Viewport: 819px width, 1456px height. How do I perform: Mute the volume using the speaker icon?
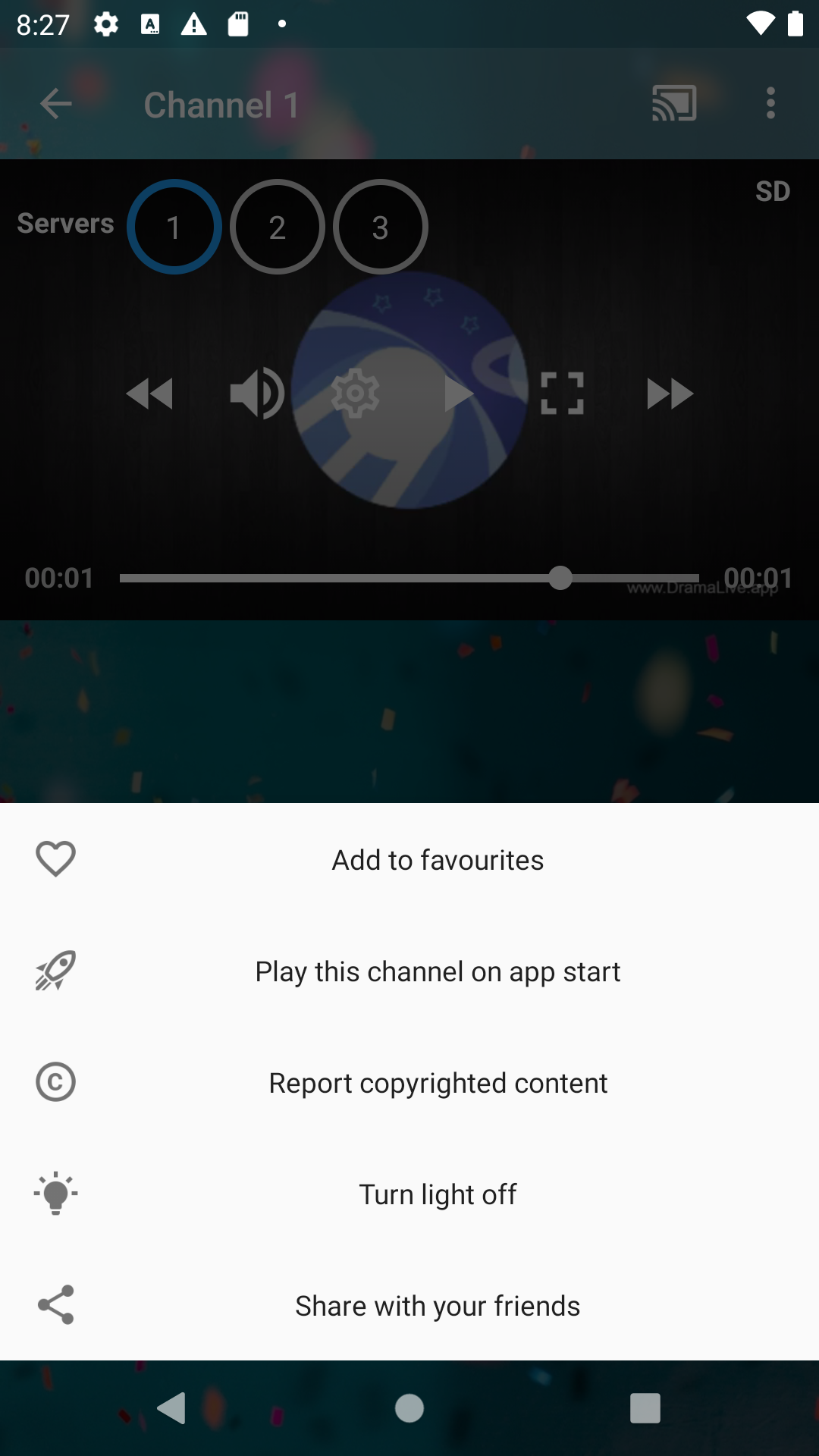tap(255, 393)
